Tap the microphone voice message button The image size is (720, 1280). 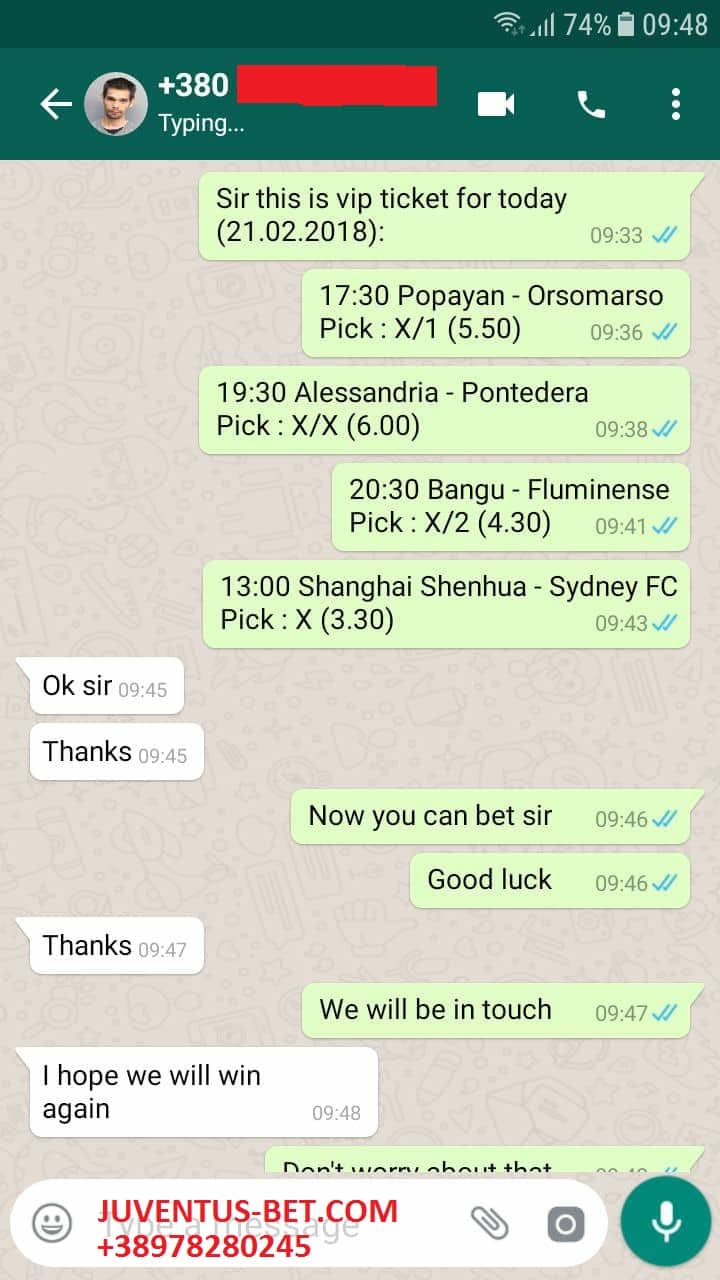click(x=665, y=1222)
